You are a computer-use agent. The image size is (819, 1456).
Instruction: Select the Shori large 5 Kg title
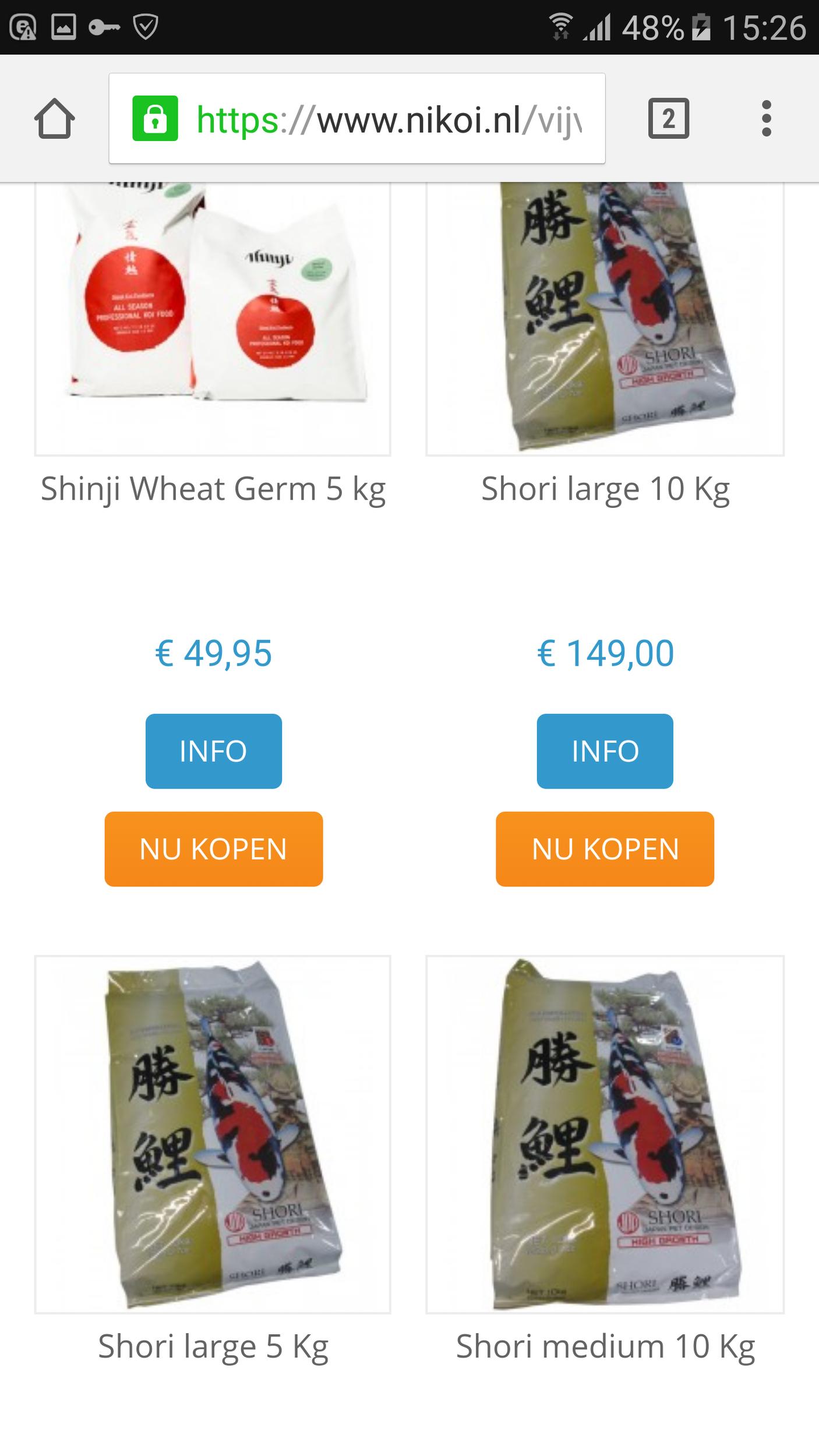tap(213, 1347)
